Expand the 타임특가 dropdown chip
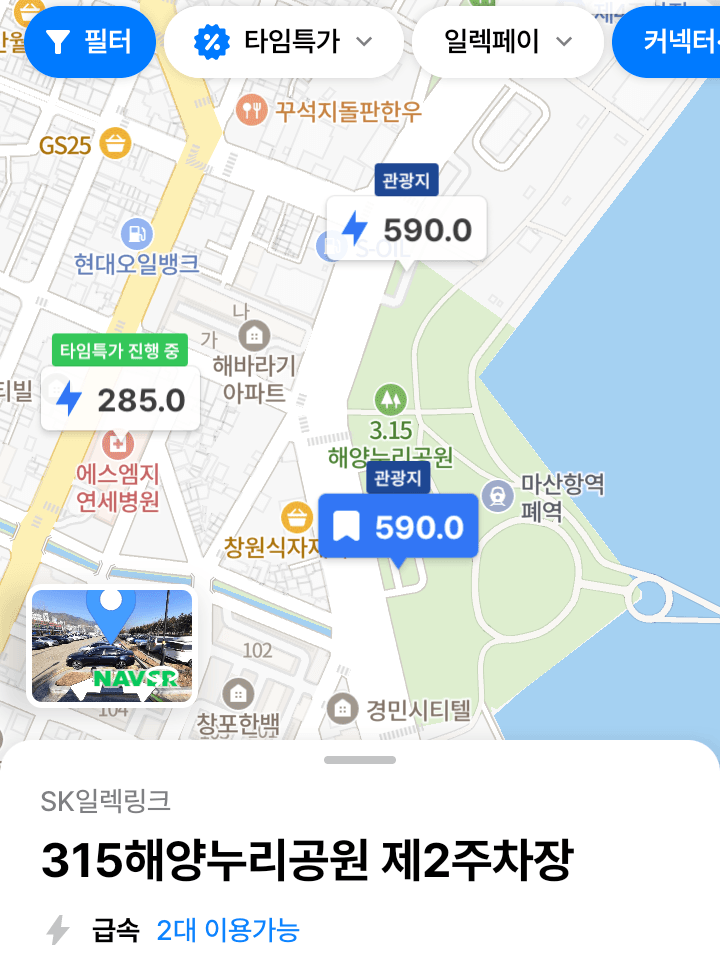The width and height of the screenshot is (720, 976). pos(284,41)
